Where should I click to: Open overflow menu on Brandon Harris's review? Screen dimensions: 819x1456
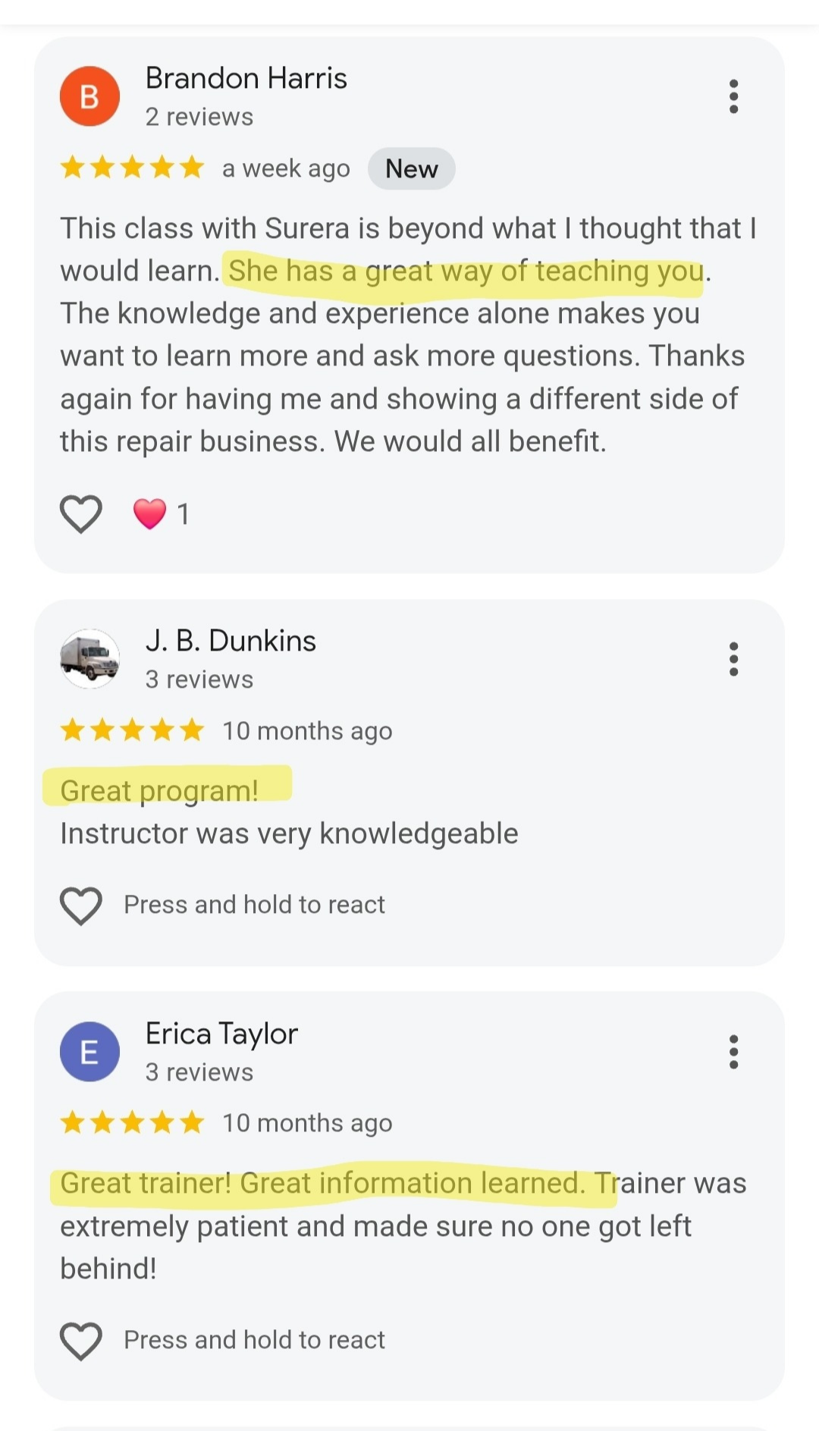click(x=733, y=96)
